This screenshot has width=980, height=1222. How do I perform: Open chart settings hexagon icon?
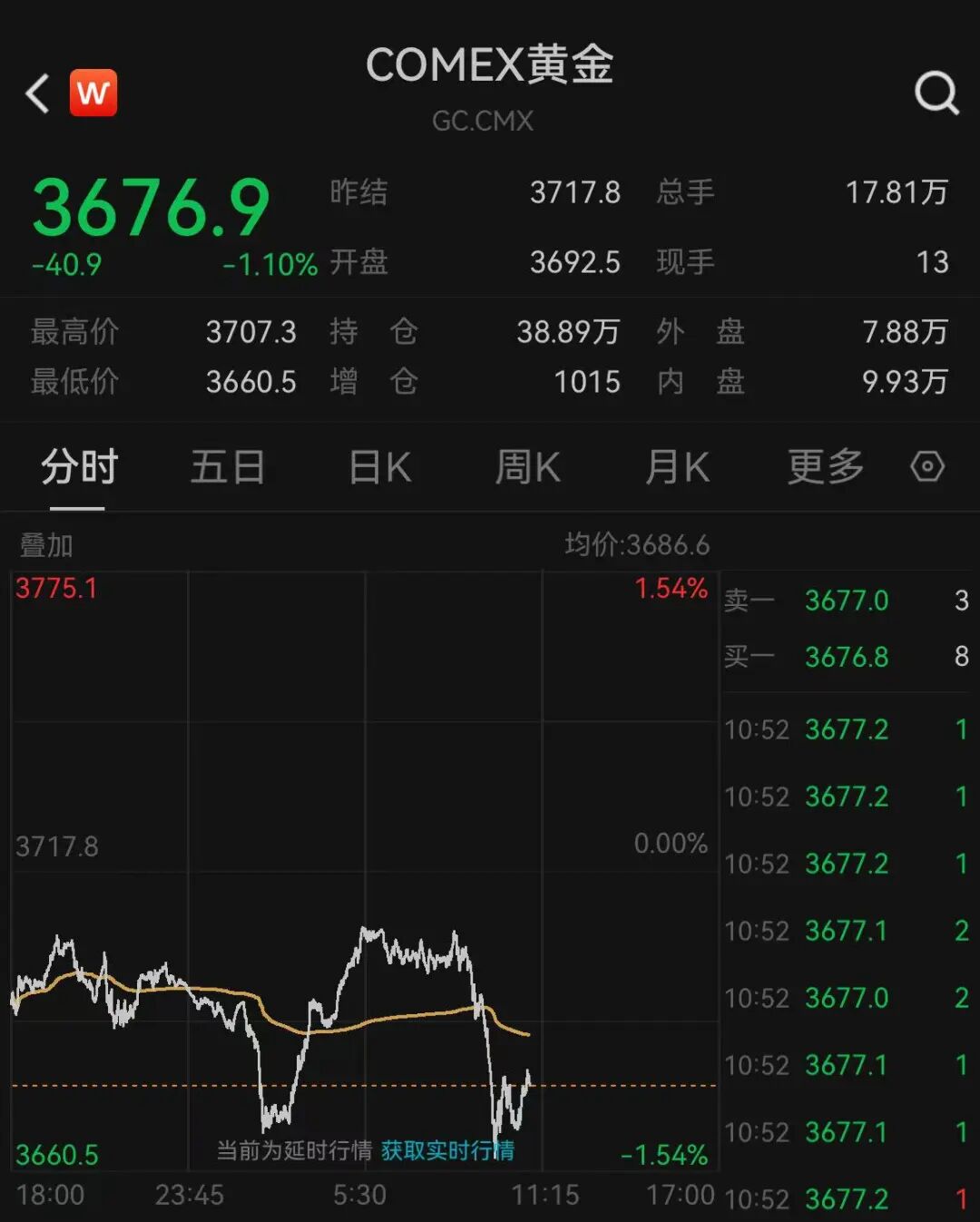927,467
